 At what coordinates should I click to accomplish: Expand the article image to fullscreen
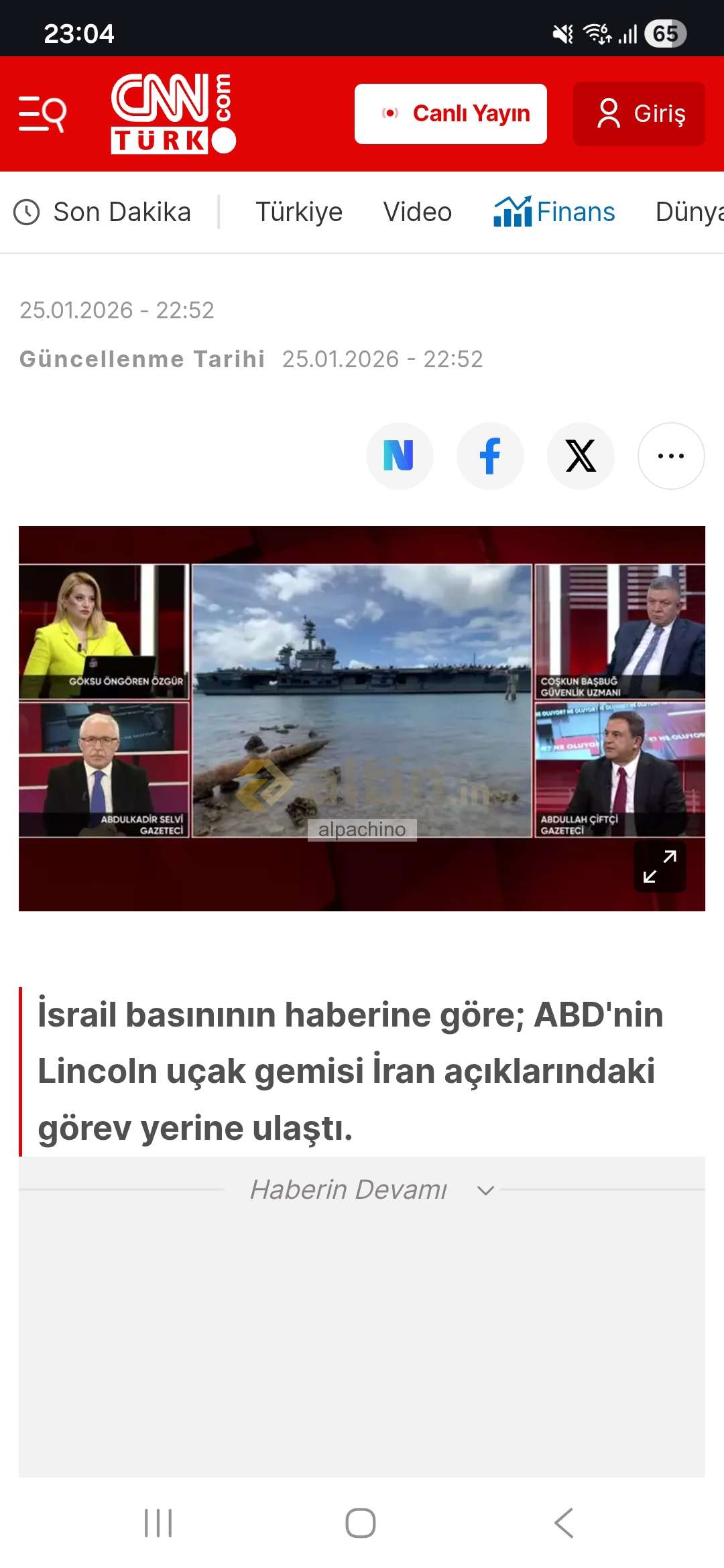tap(660, 867)
